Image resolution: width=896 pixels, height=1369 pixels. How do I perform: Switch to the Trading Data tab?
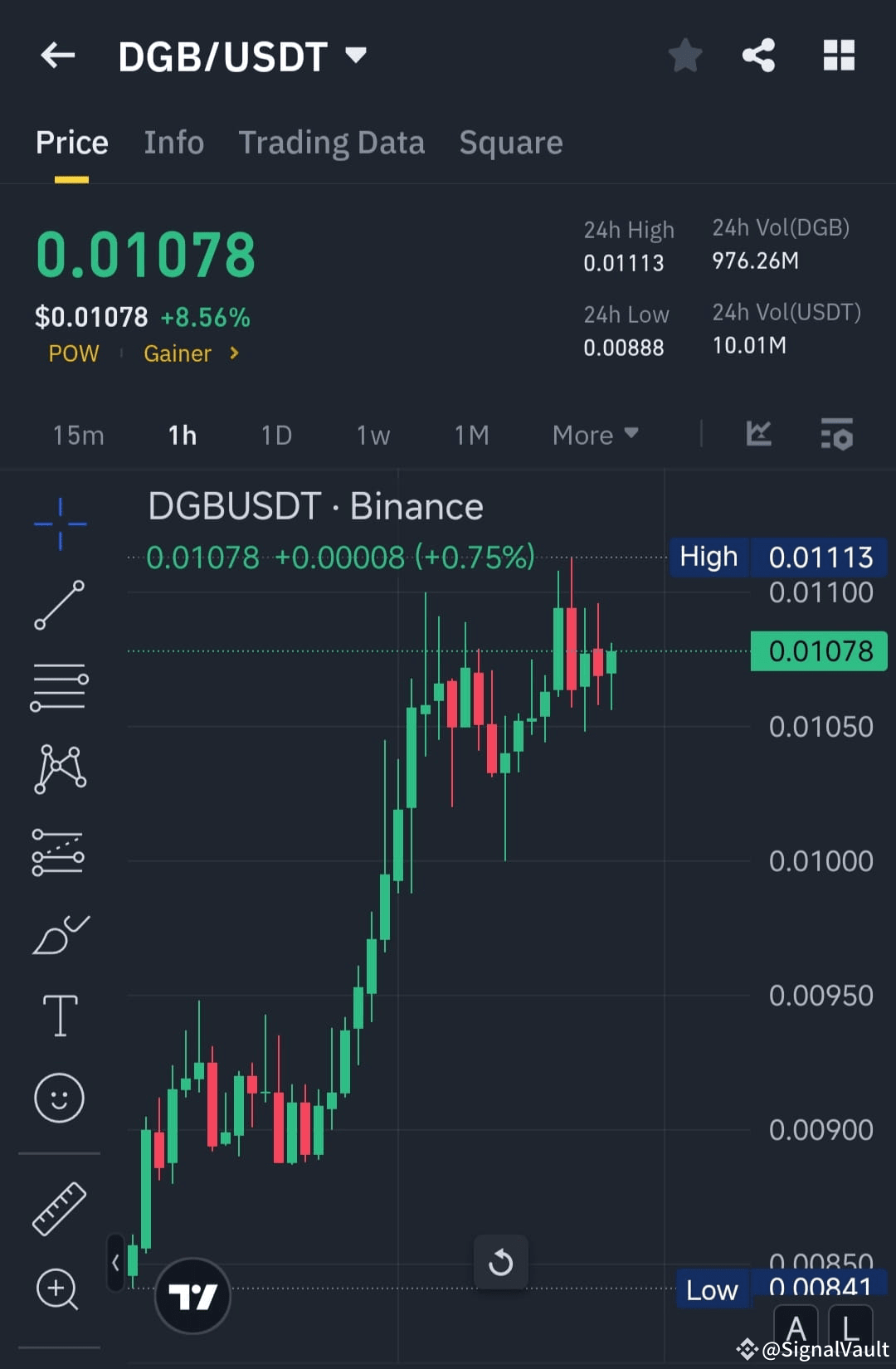332,142
